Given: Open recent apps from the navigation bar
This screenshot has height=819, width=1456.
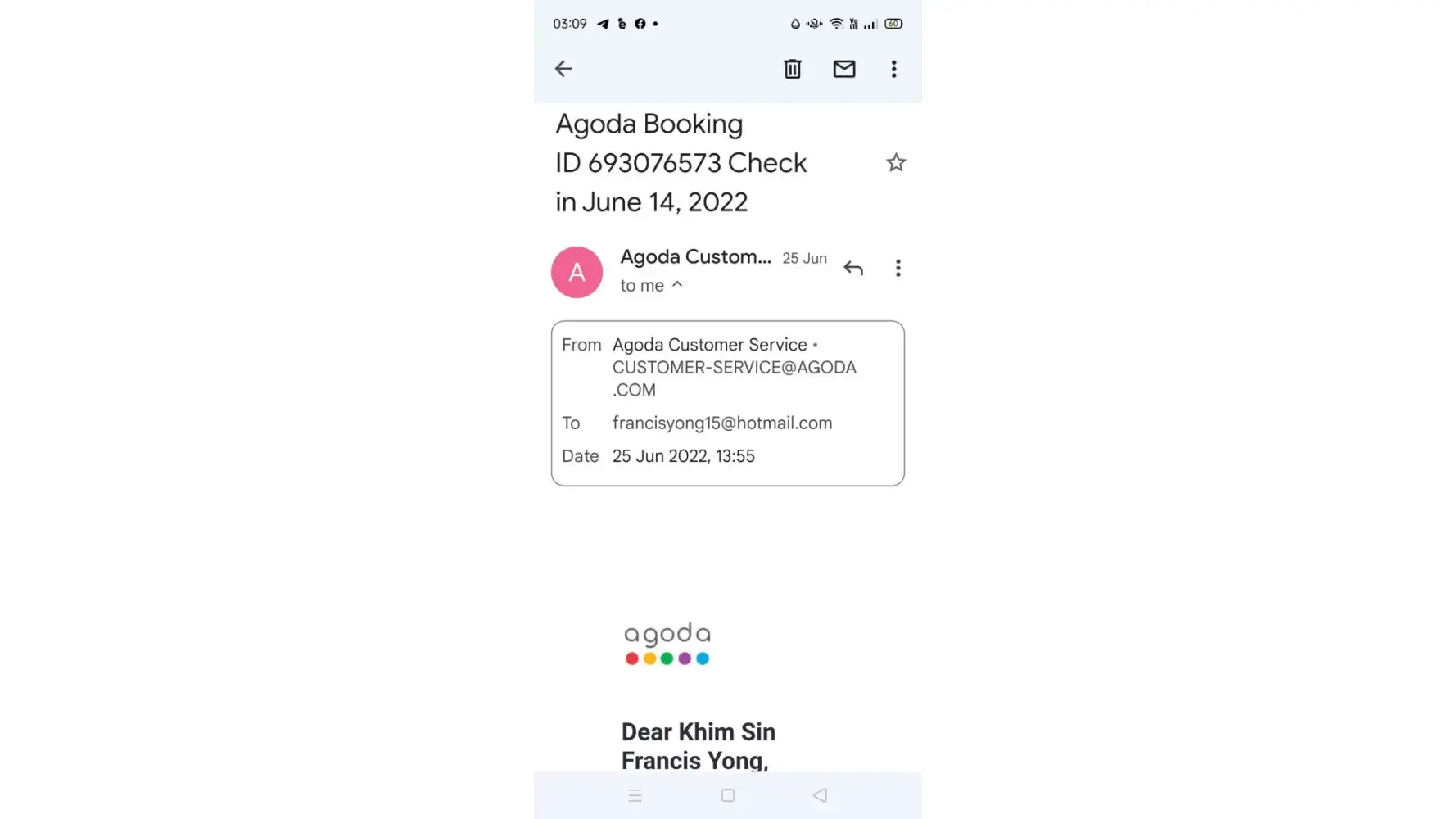Looking at the screenshot, I should click(x=635, y=795).
